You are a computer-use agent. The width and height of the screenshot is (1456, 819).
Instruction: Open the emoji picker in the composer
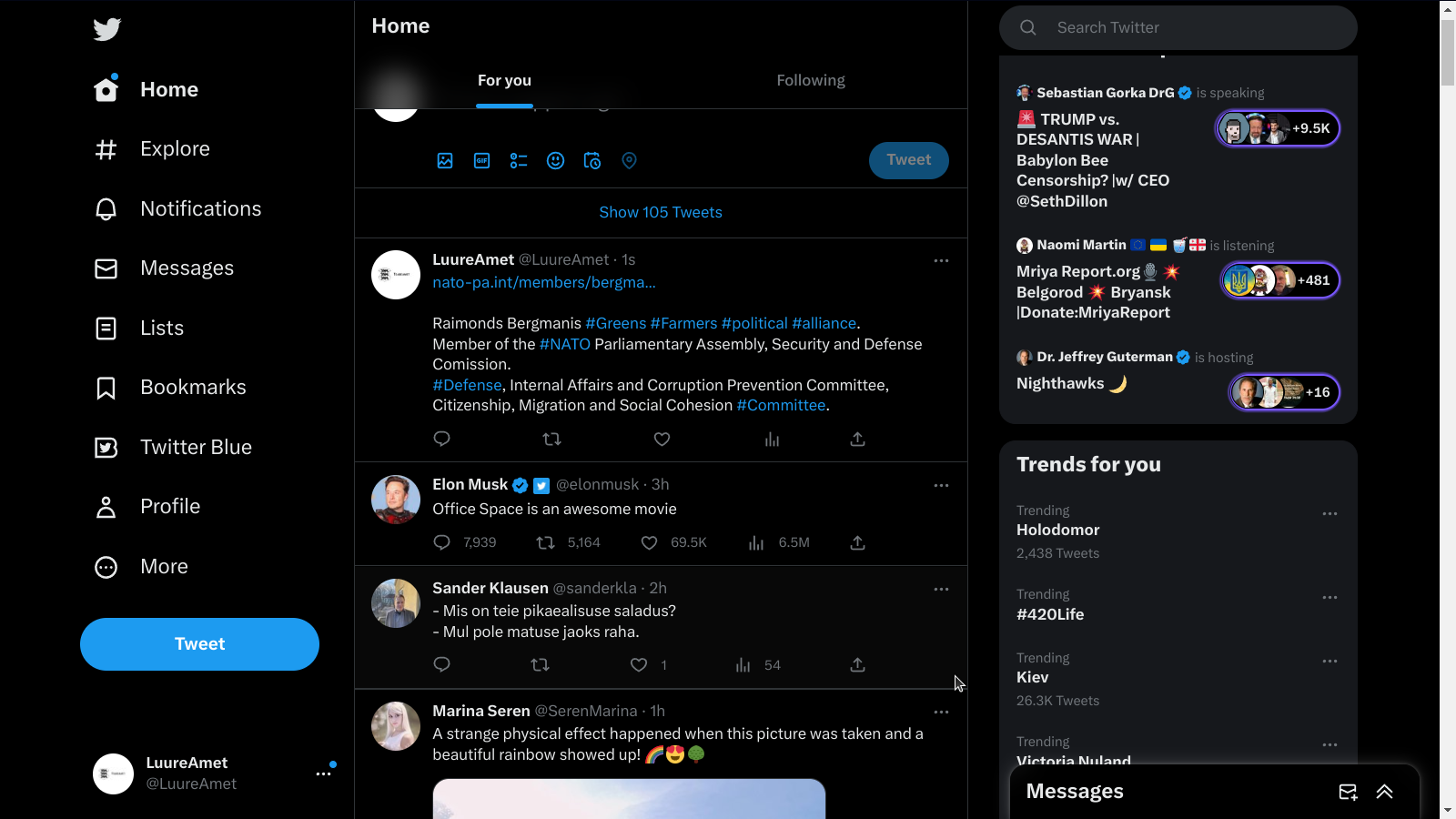[x=555, y=161]
